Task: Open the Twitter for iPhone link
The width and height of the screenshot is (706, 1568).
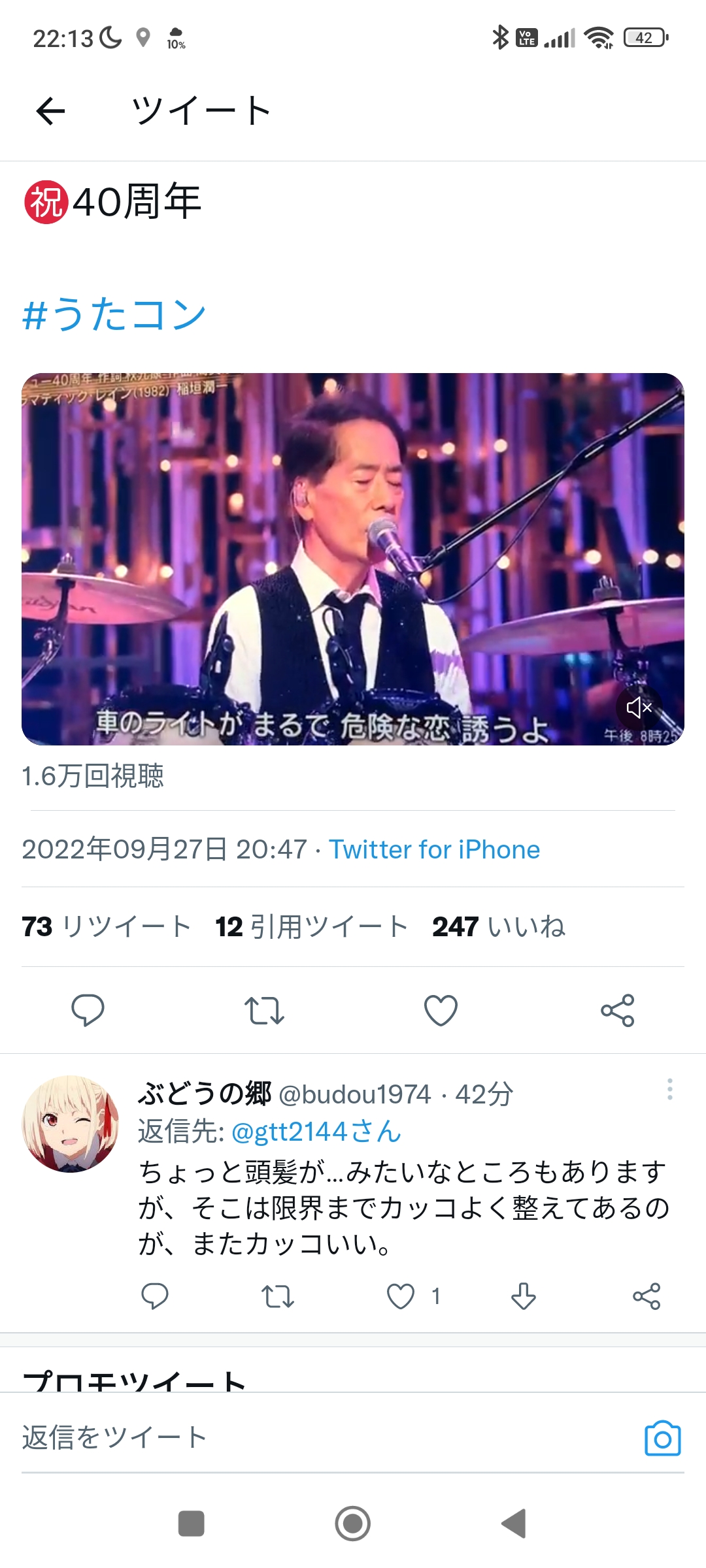Action: click(x=434, y=849)
